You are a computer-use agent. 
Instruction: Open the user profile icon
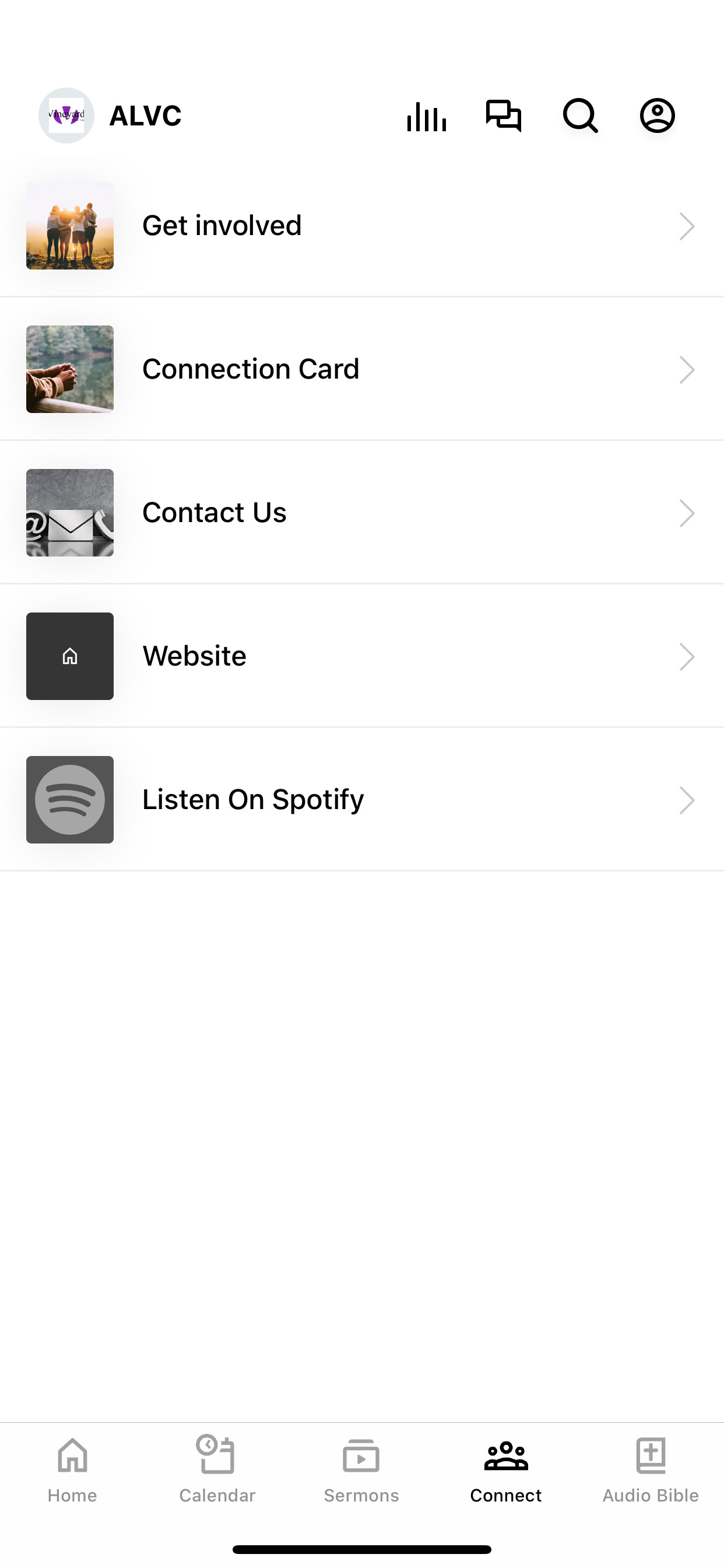click(x=657, y=116)
